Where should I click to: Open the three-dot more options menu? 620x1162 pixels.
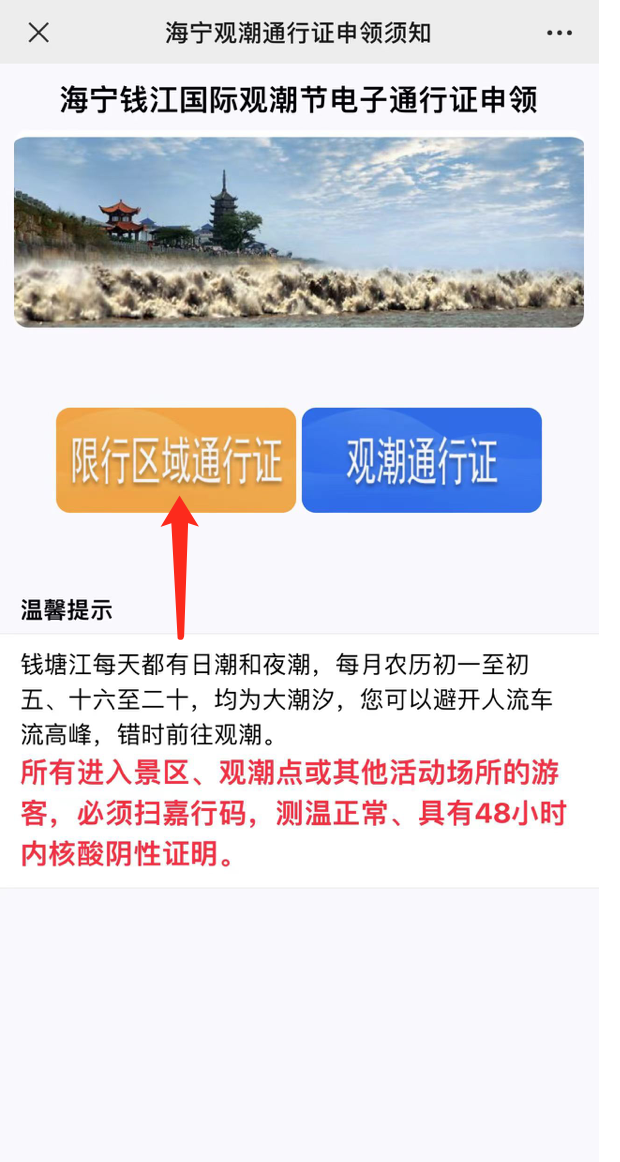click(559, 33)
